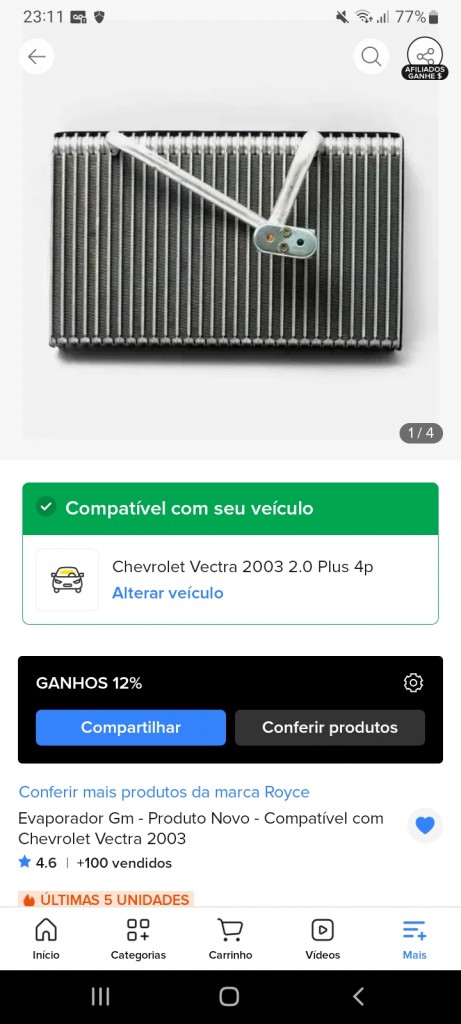
Task: Tap the Compartilhar button
Action: point(131,728)
